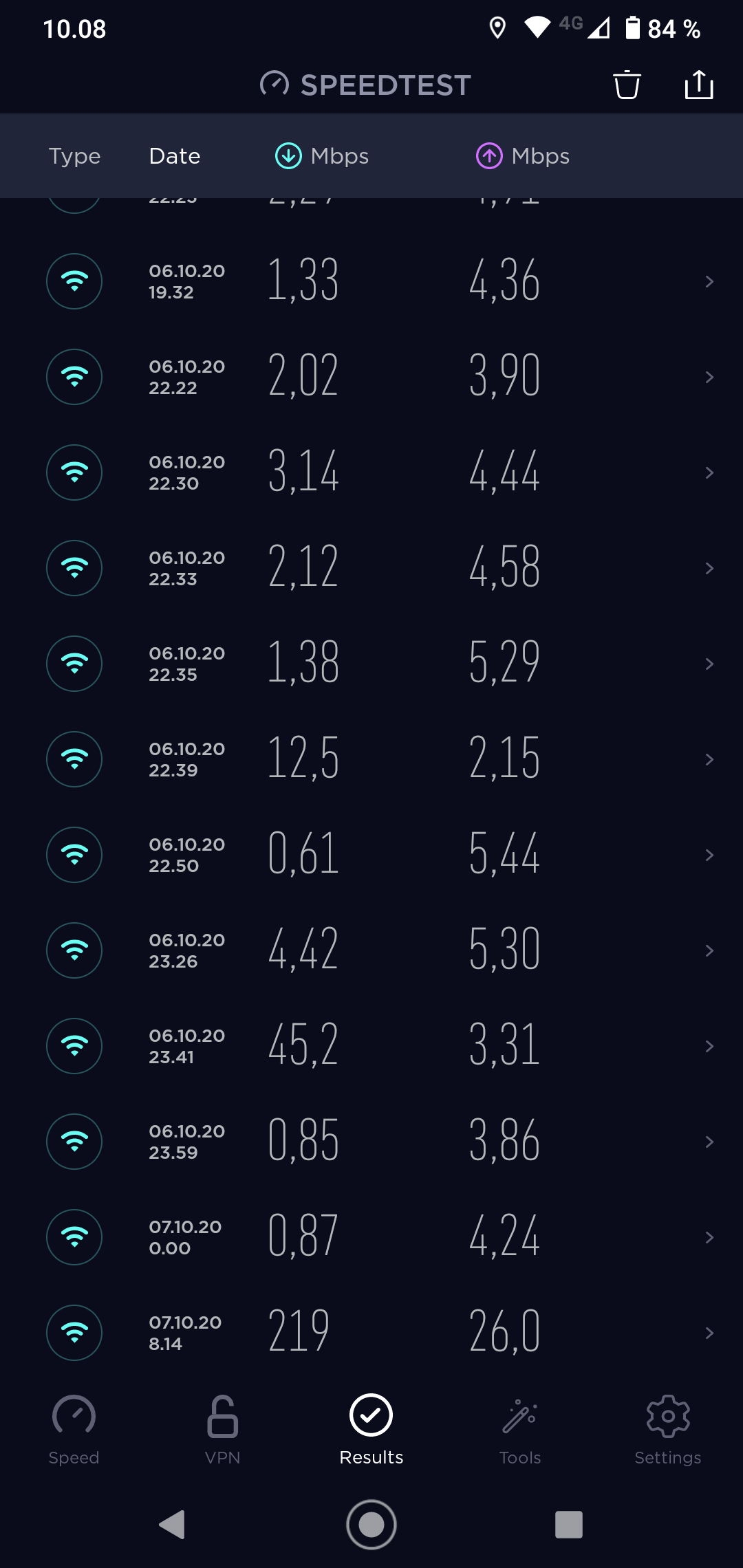Viewport: 743px width, 1568px height.
Task: Open the 07.10.20 0.00 test result
Action: coord(371,1237)
